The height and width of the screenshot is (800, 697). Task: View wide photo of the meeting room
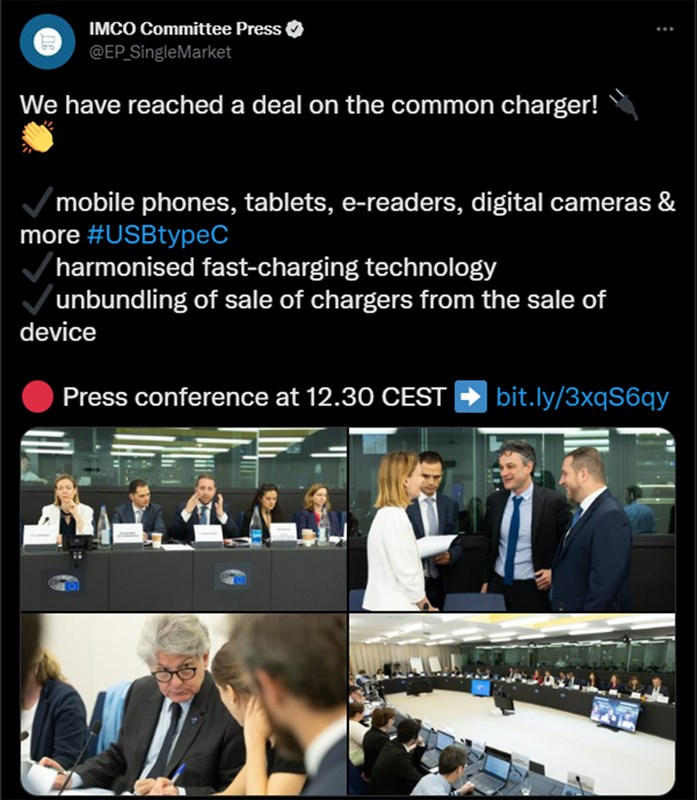(x=512, y=704)
